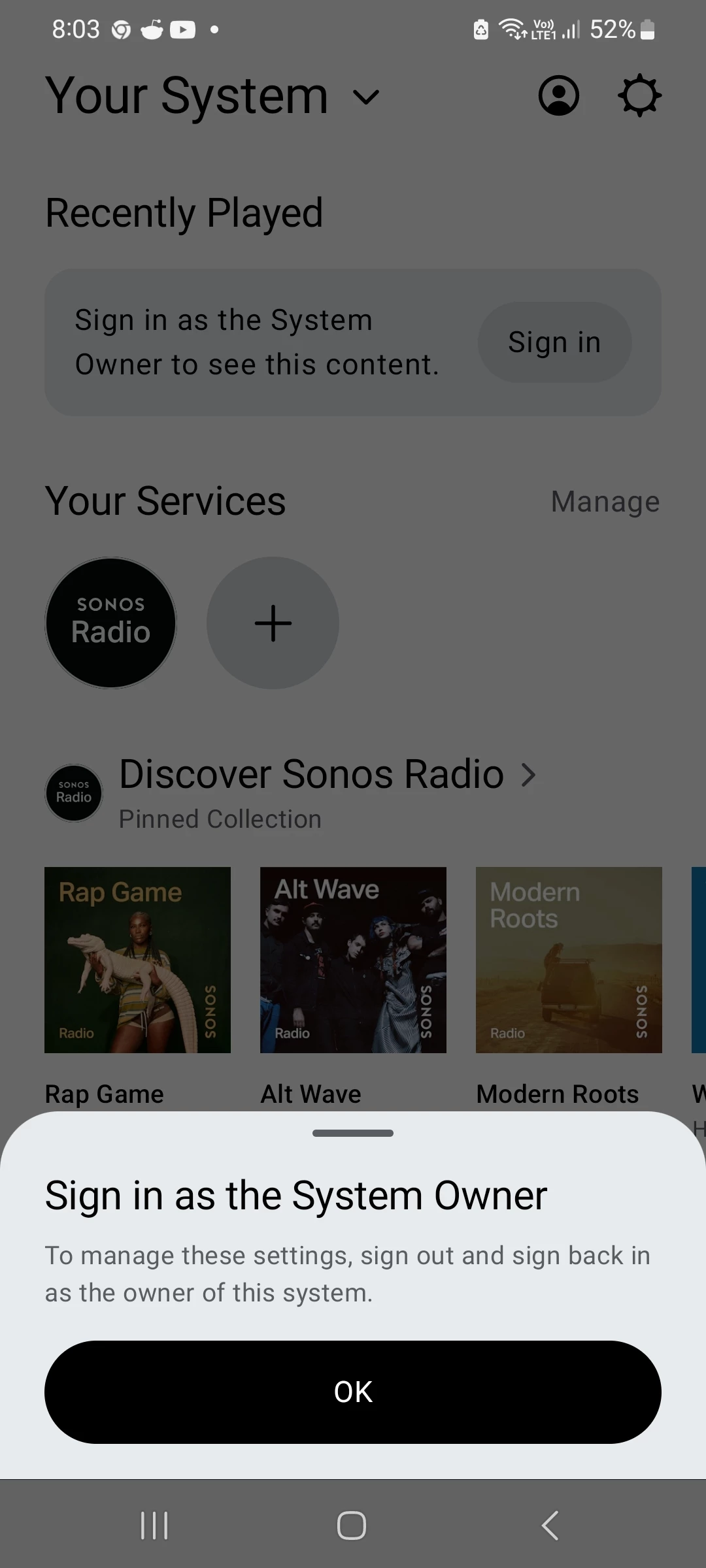
Task: Expand the Your System dropdown
Action: point(366,97)
